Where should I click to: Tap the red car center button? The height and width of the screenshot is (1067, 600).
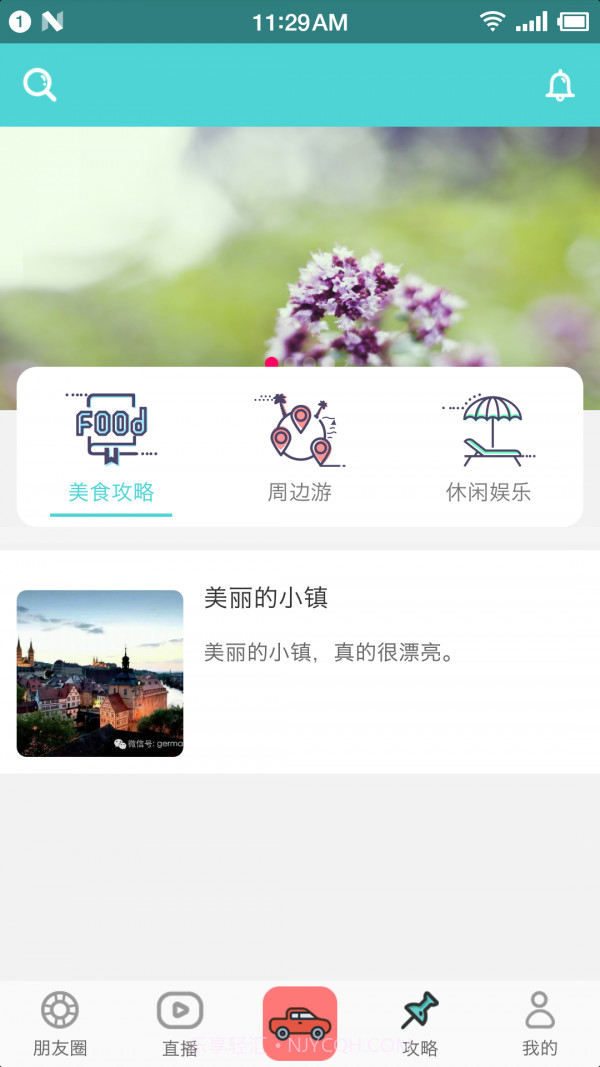[300, 1023]
